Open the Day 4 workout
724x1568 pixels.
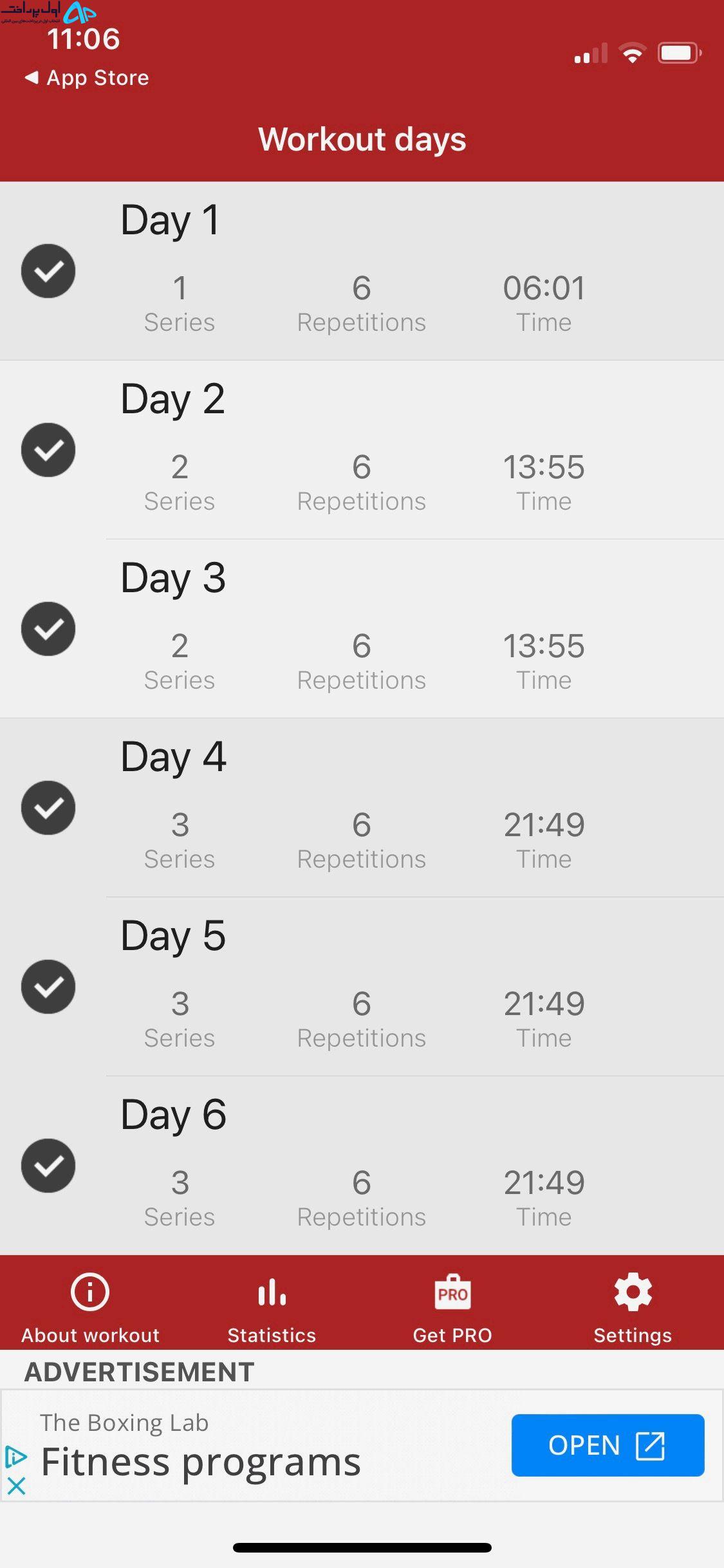[362, 808]
